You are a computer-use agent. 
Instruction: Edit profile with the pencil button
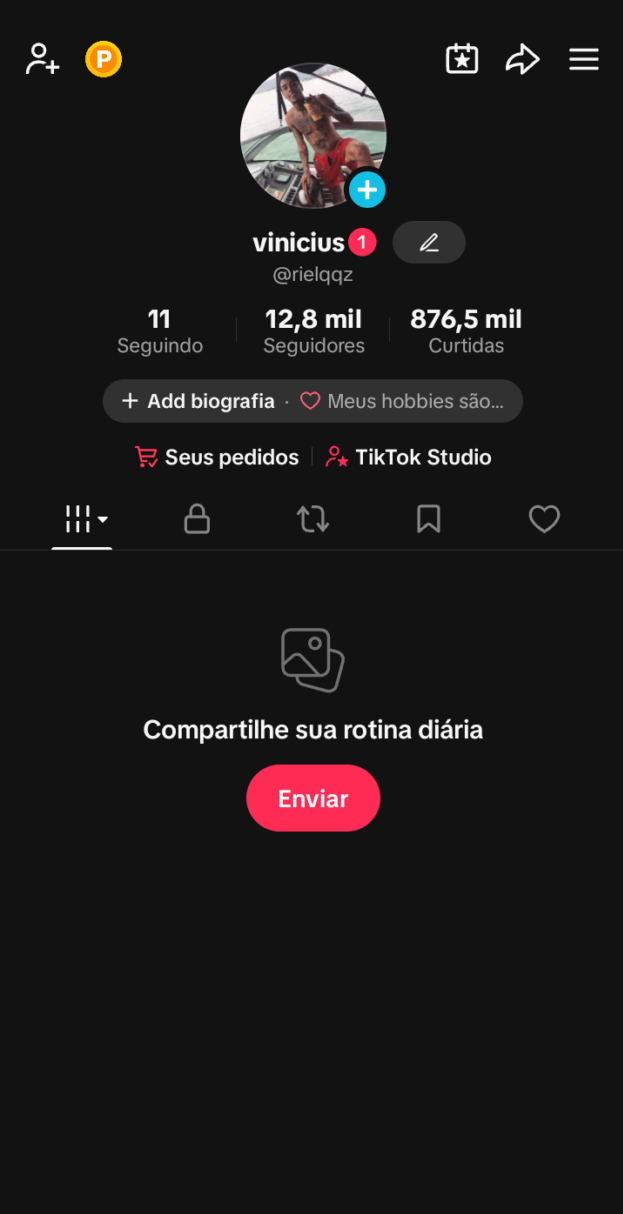click(429, 242)
